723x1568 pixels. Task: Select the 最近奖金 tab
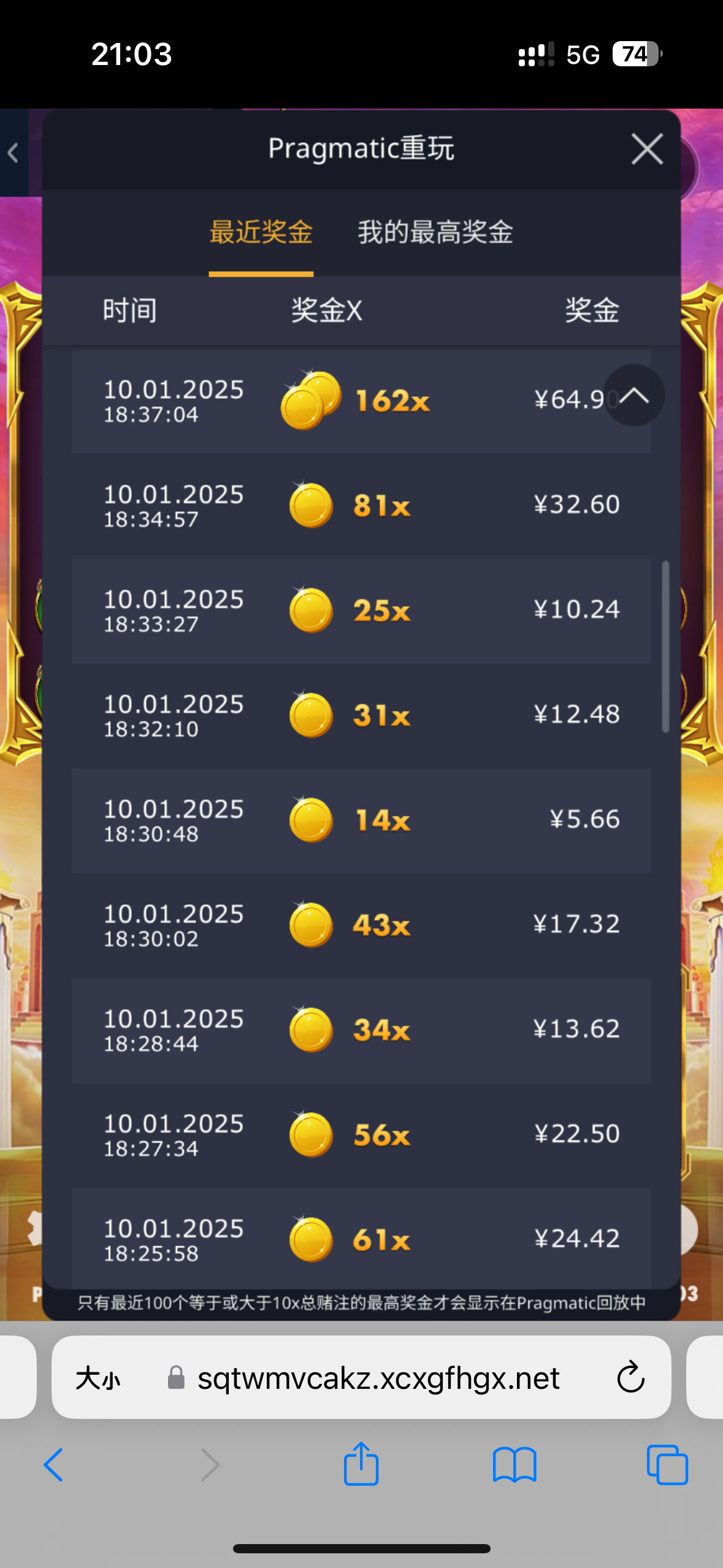click(x=261, y=233)
